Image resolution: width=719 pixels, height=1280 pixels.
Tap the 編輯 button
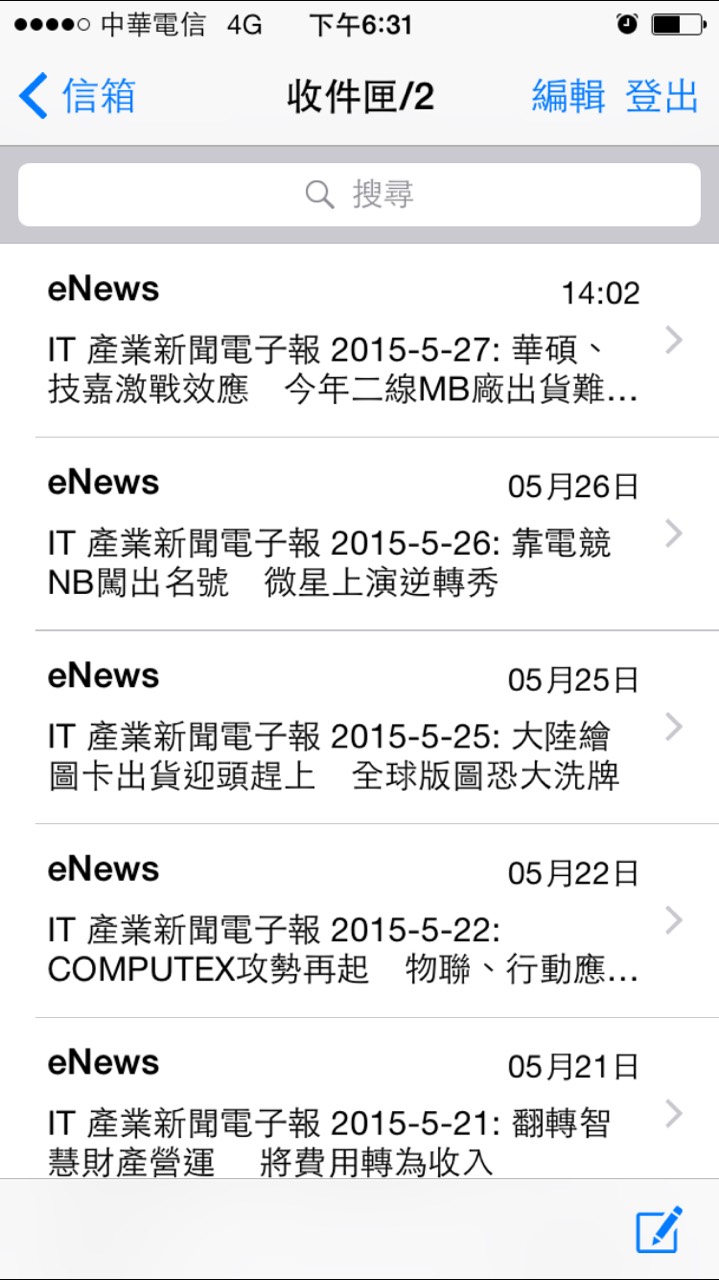click(x=568, y=97)
